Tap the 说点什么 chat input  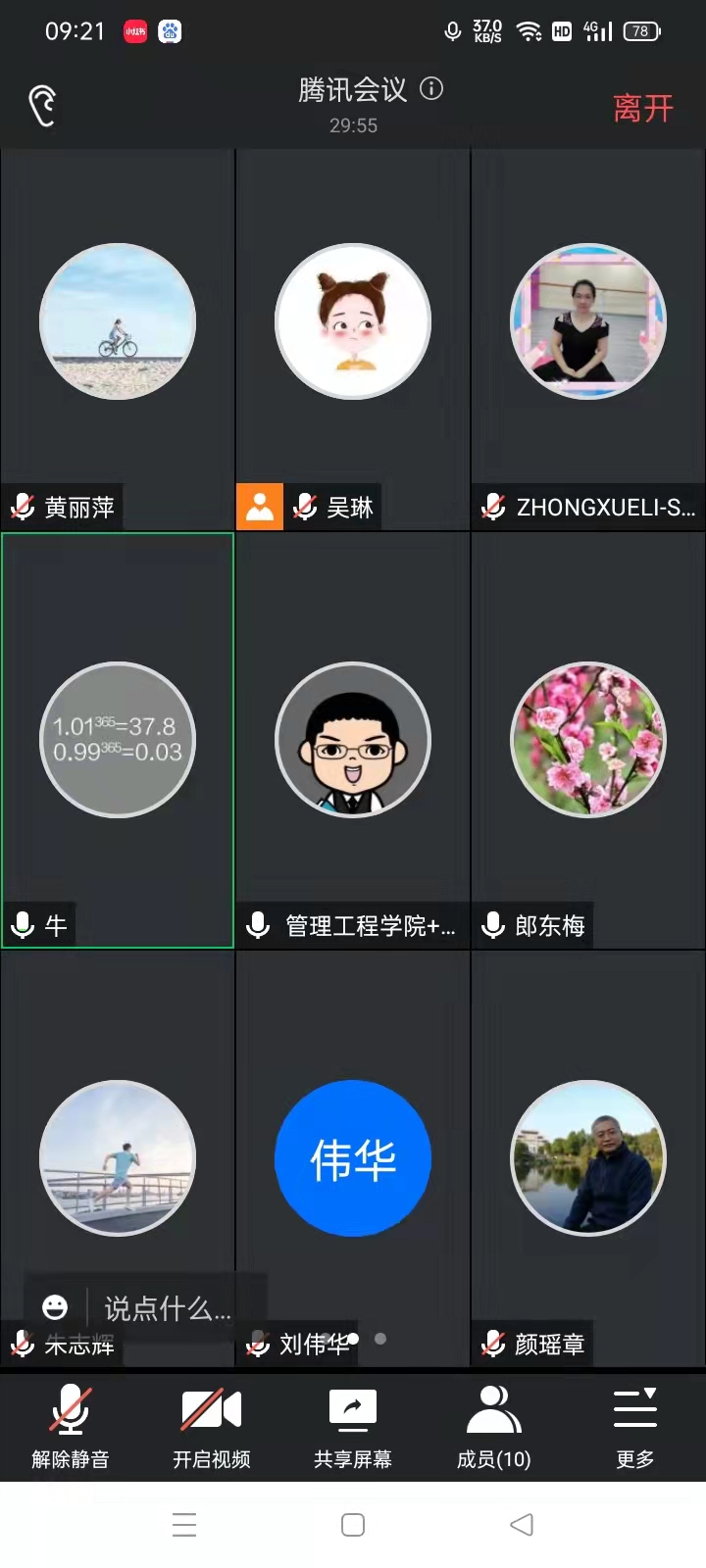coord(169,1307)
